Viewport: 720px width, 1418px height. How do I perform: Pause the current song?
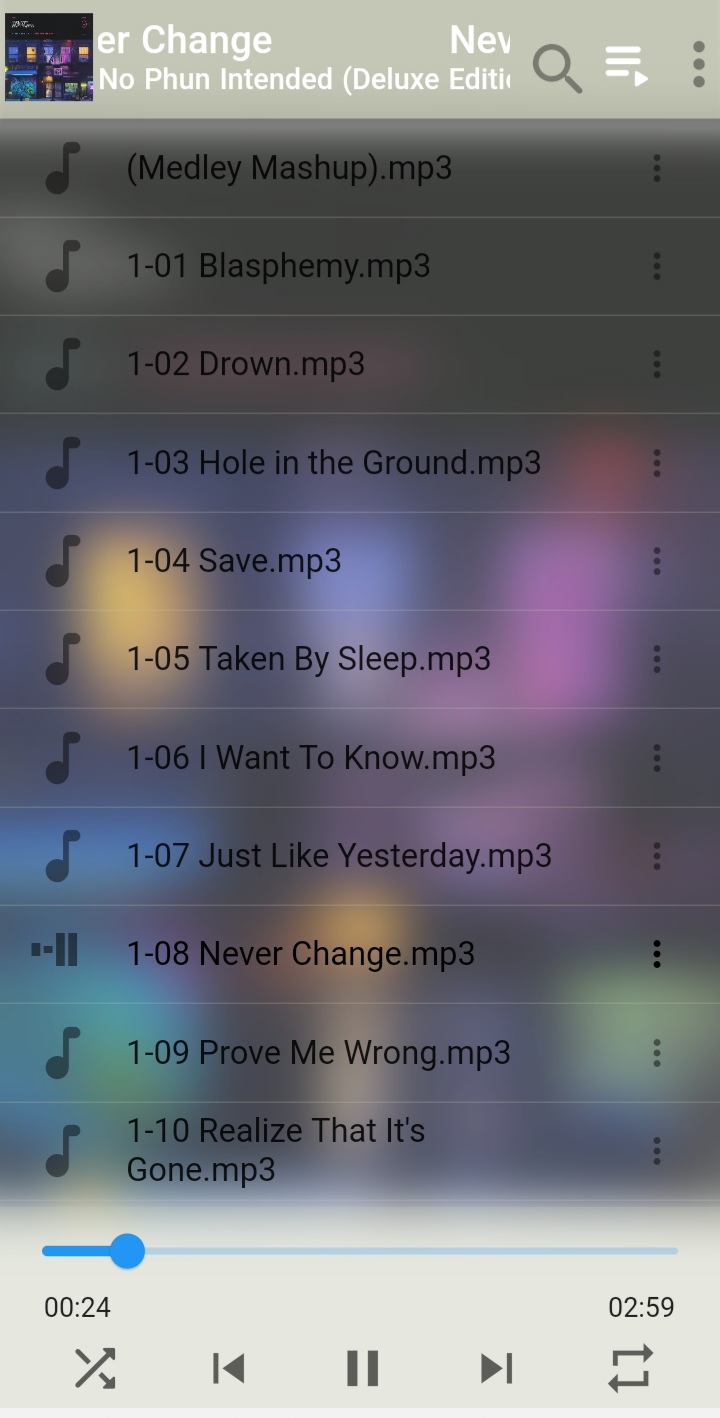tap(362, 1368)
